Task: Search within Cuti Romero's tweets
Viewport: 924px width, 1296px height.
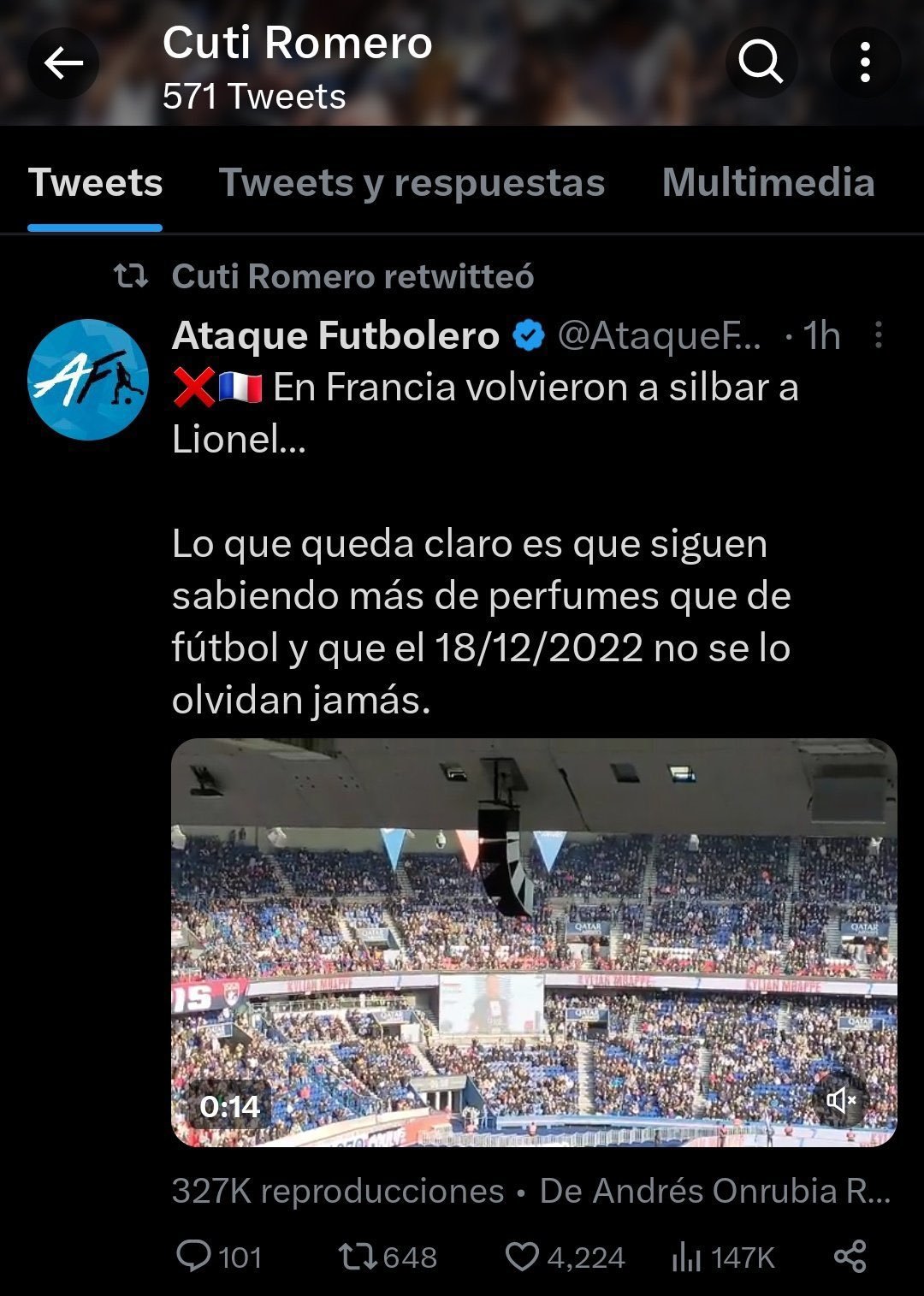Action: point(761,62)
